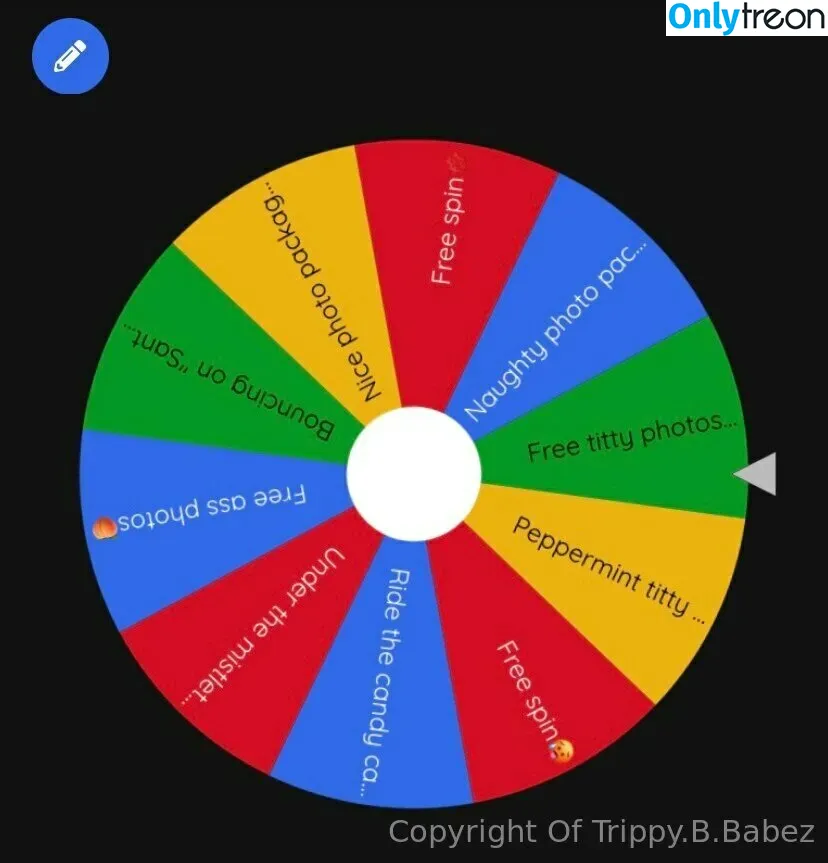Tap the wheel's white center to spin
Screen dimensions: 828x863
point(414,476)
